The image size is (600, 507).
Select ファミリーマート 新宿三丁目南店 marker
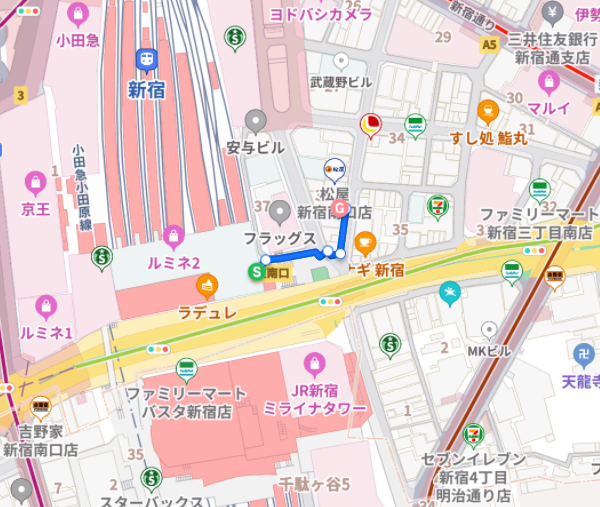click(x=540, y=188)
